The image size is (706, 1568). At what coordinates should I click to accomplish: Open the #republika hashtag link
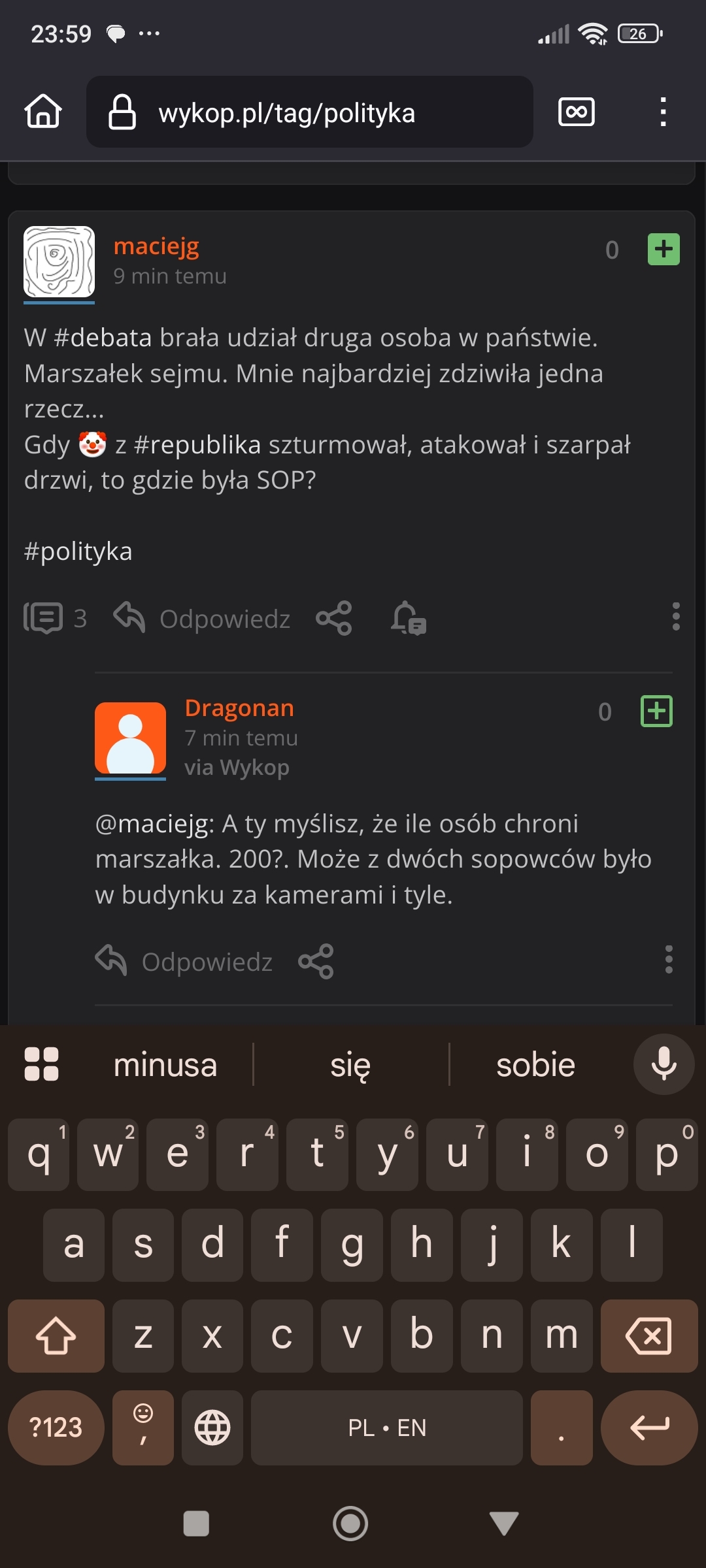tap(197, 445)
